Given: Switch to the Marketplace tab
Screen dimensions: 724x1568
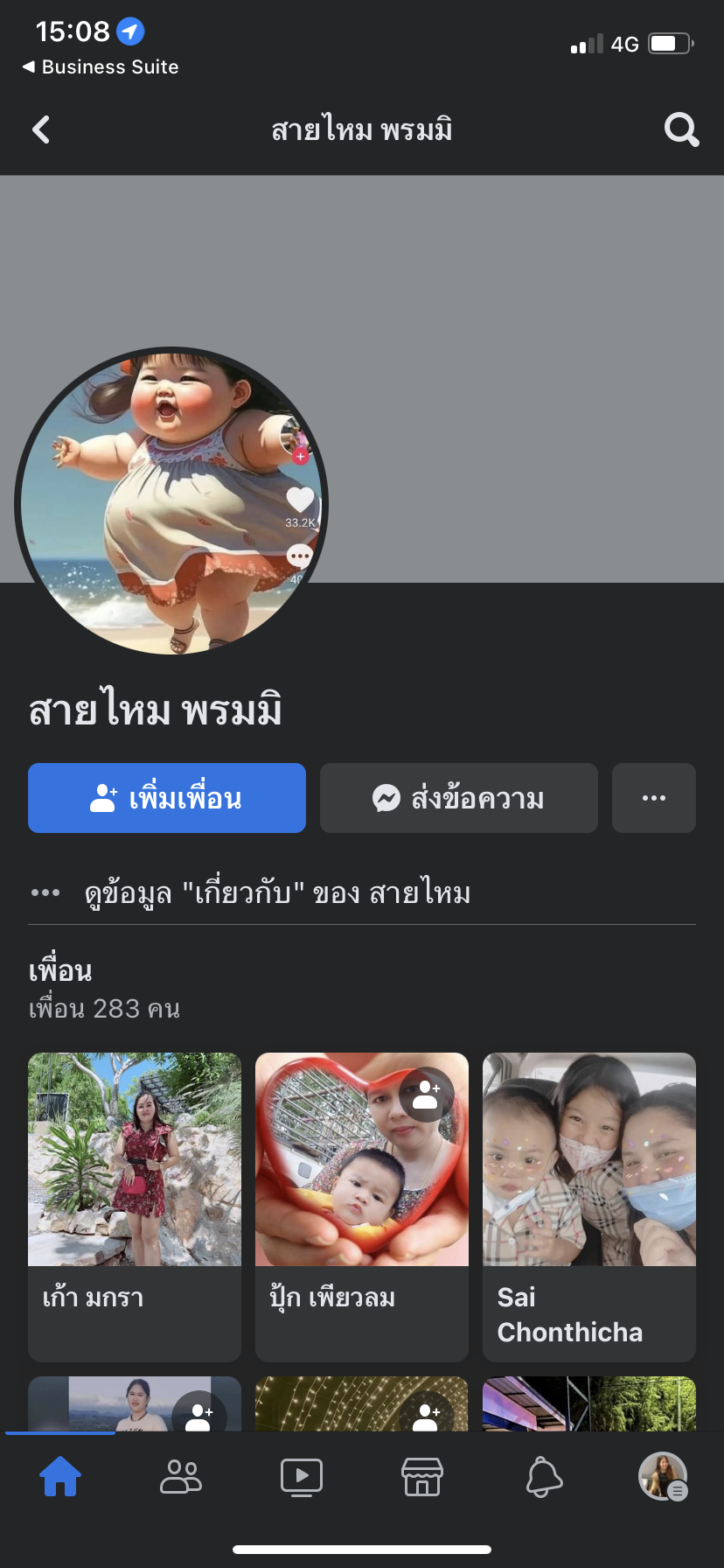Looking at the screenshot, I should coord(422,1477).
